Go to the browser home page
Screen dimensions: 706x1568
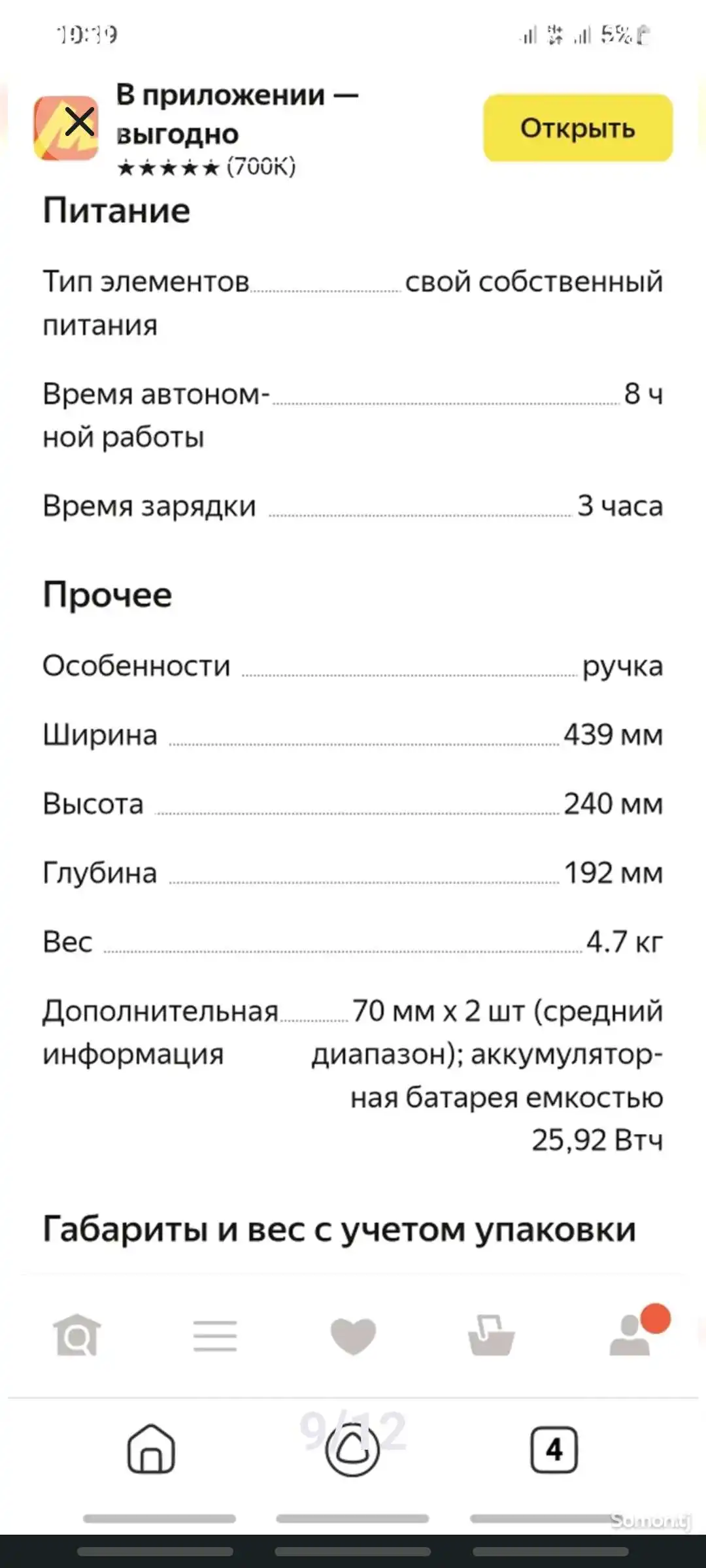click(151, 1449)
